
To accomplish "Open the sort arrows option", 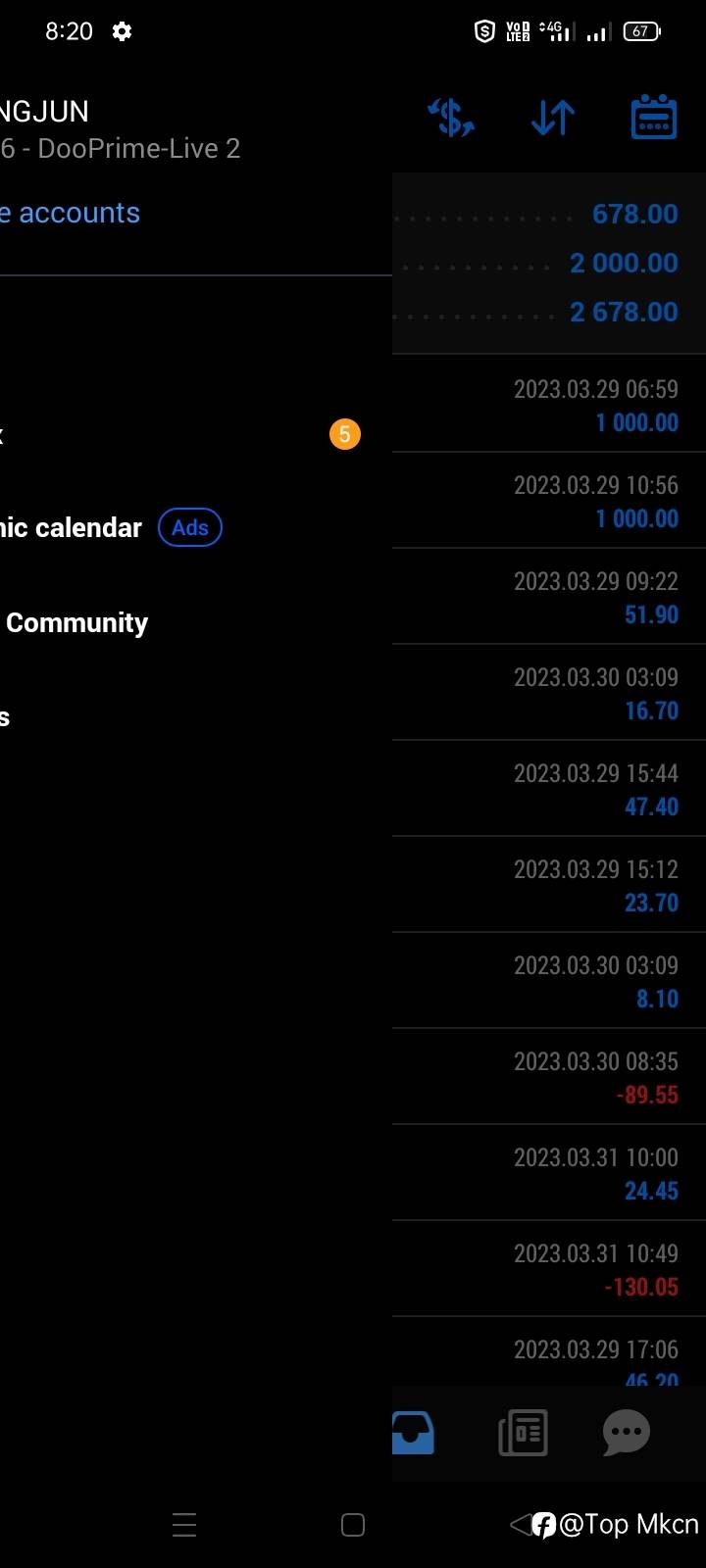I will click(x=552, y=118).
